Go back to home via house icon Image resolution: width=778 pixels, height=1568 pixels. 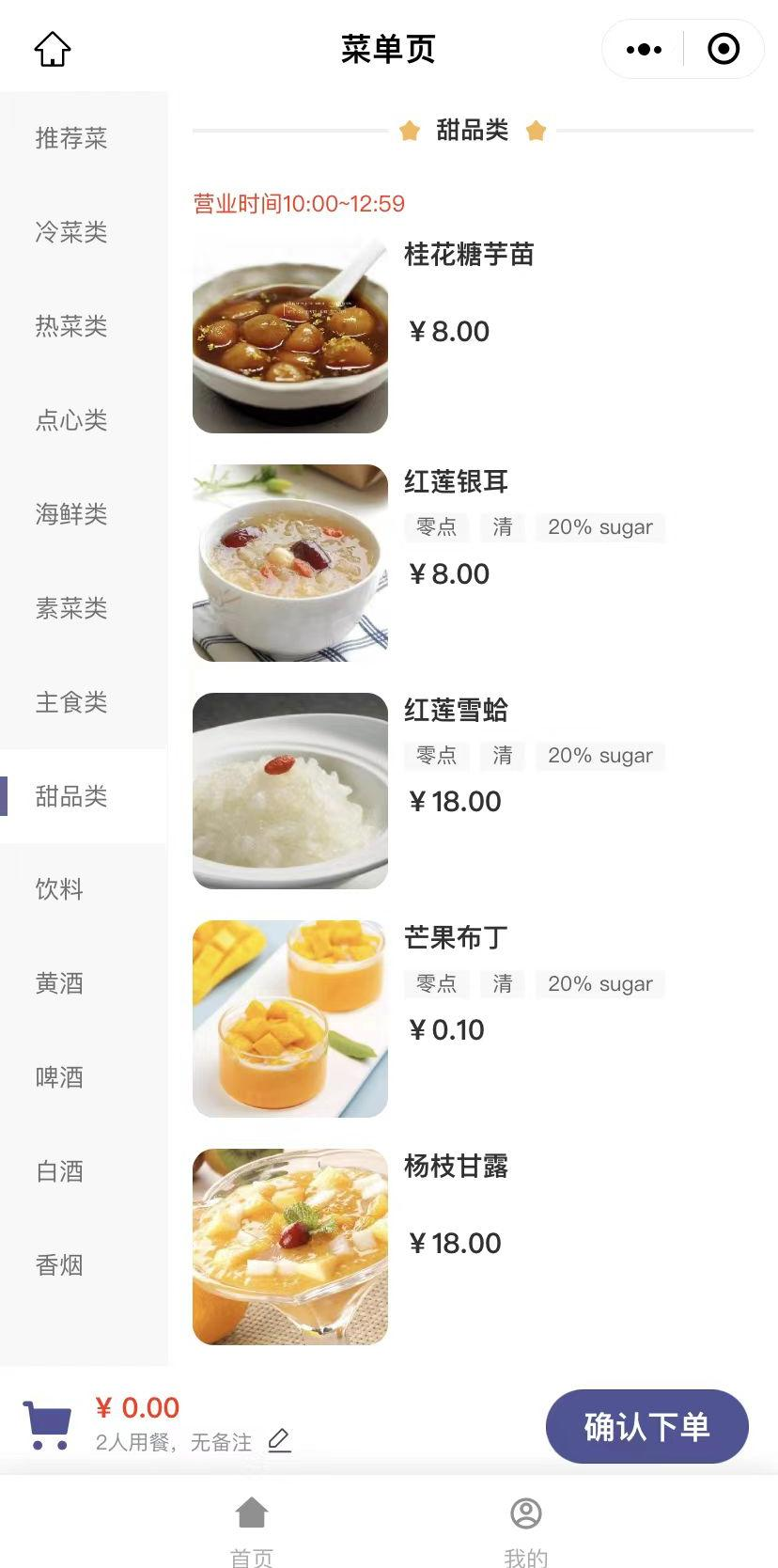click(x=53, y=49)
